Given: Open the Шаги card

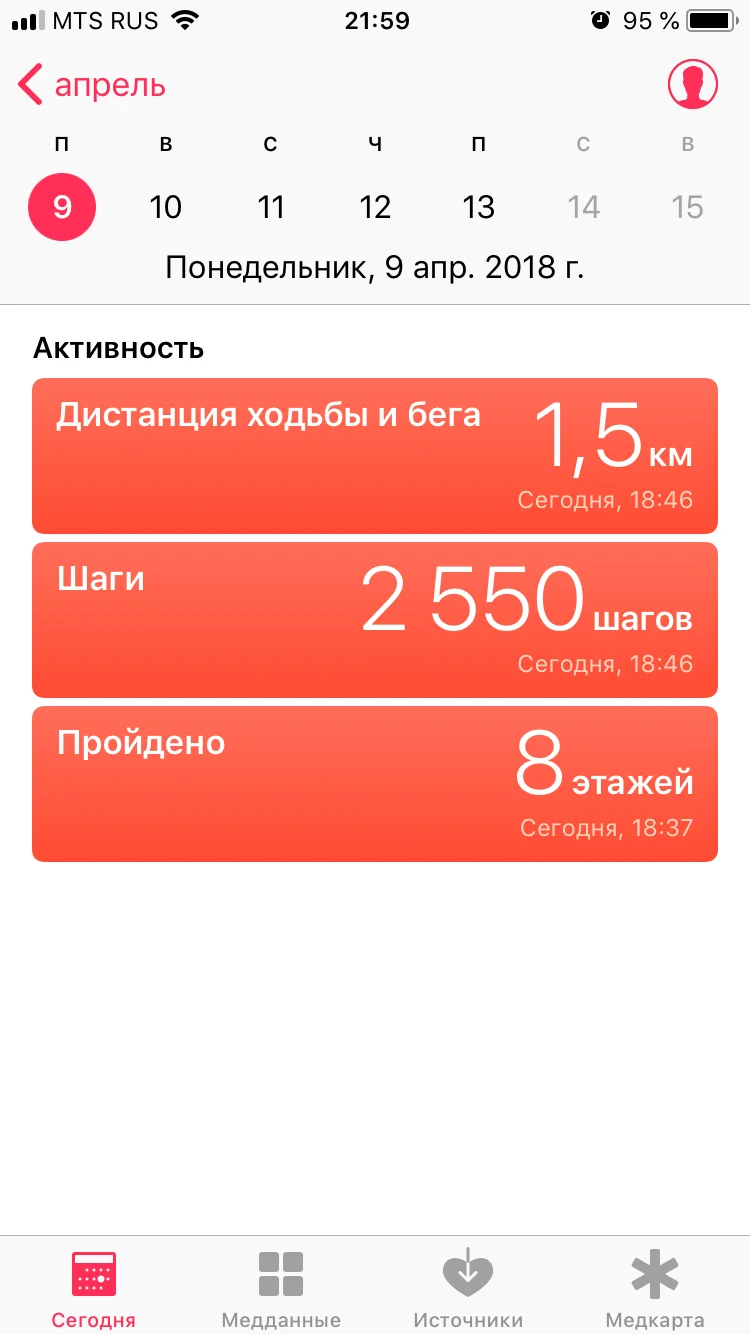Looking at the screenshot, I should pos(375,620).
